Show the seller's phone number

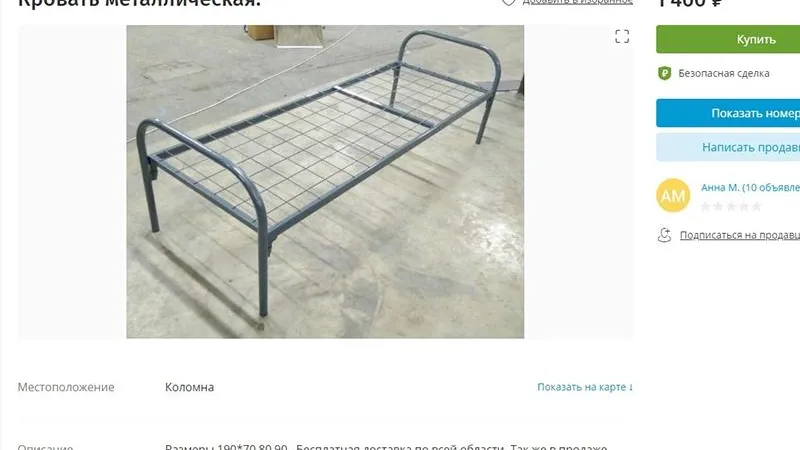click(x=728, y=113)
